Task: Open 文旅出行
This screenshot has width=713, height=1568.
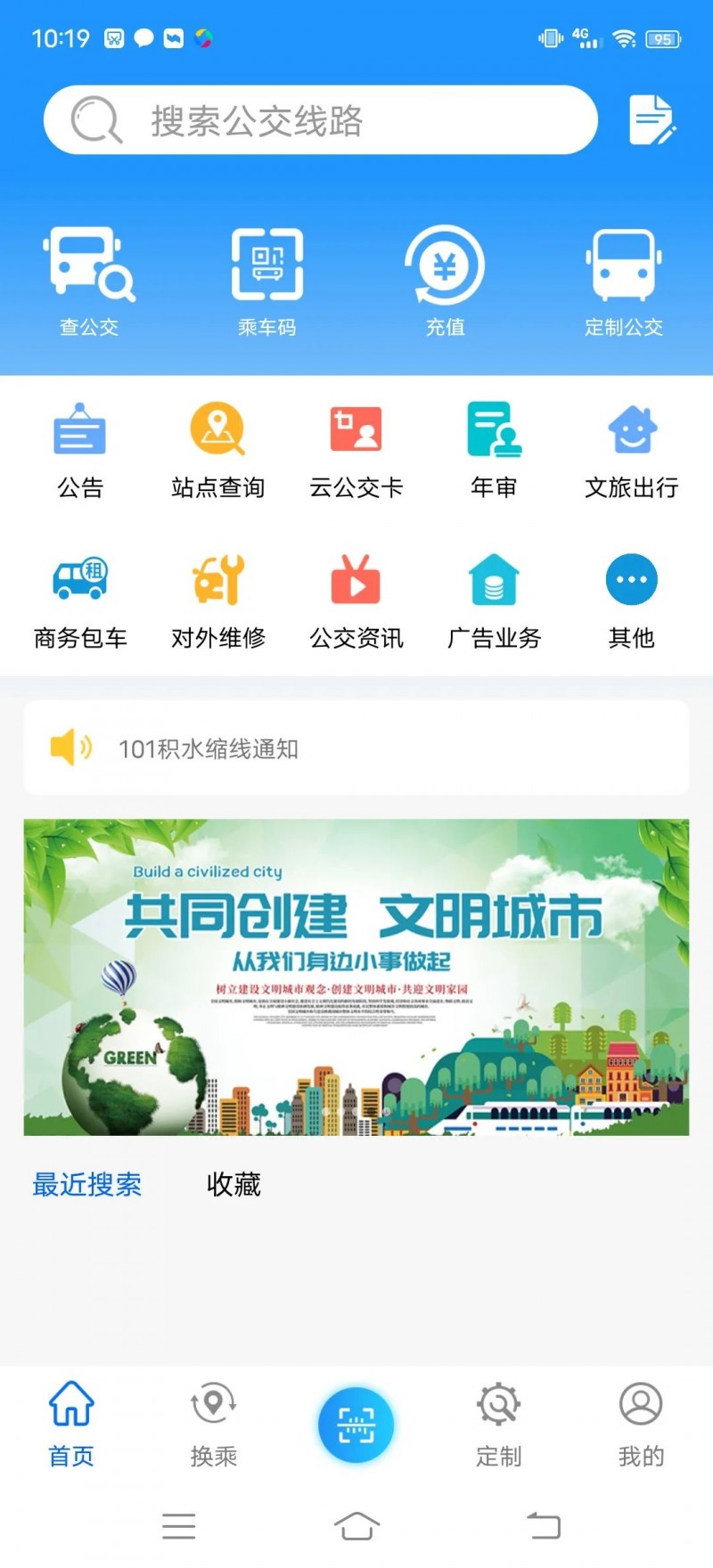Action: point(632,451)
